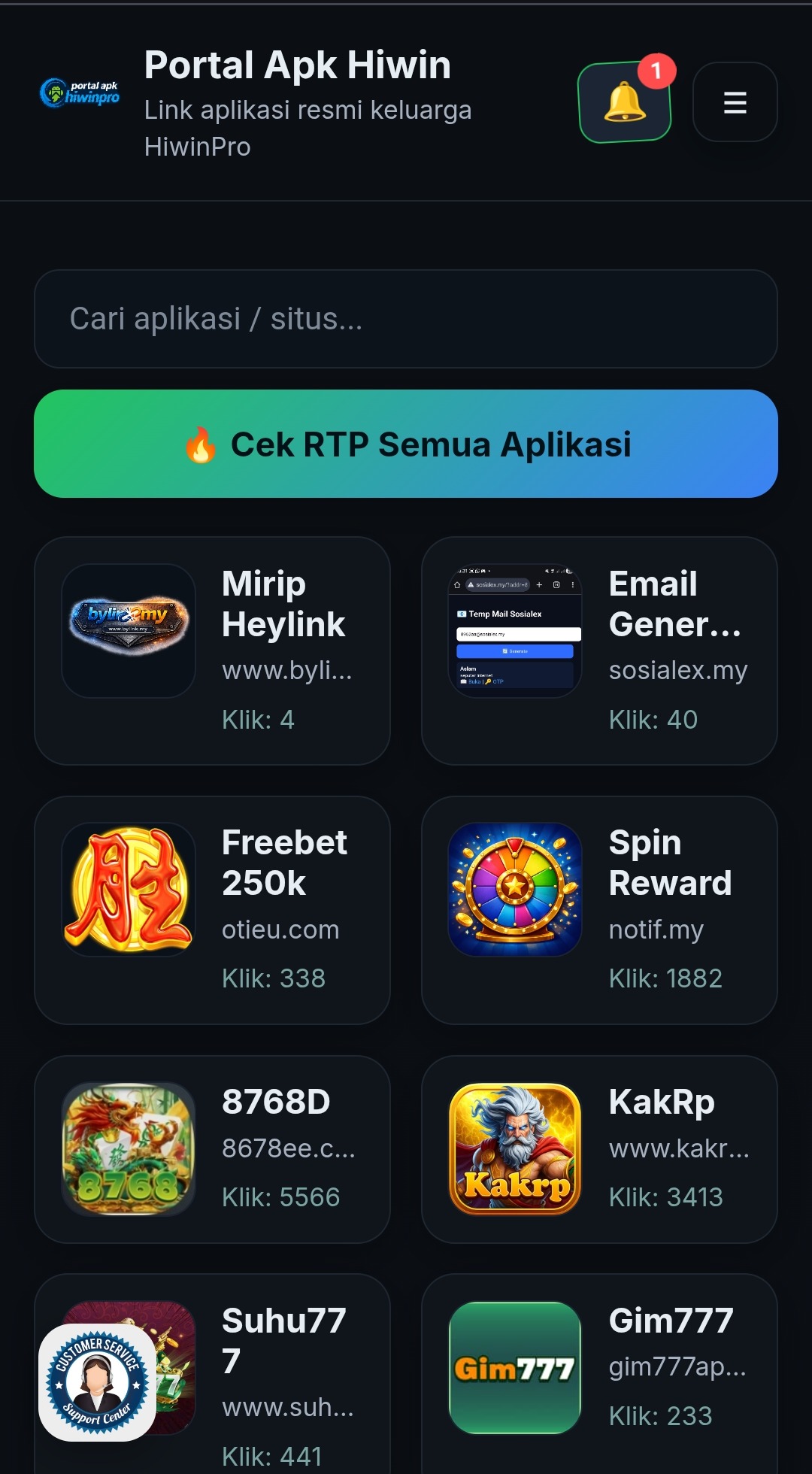Open the Gim777 app card

click(599, 1369)
